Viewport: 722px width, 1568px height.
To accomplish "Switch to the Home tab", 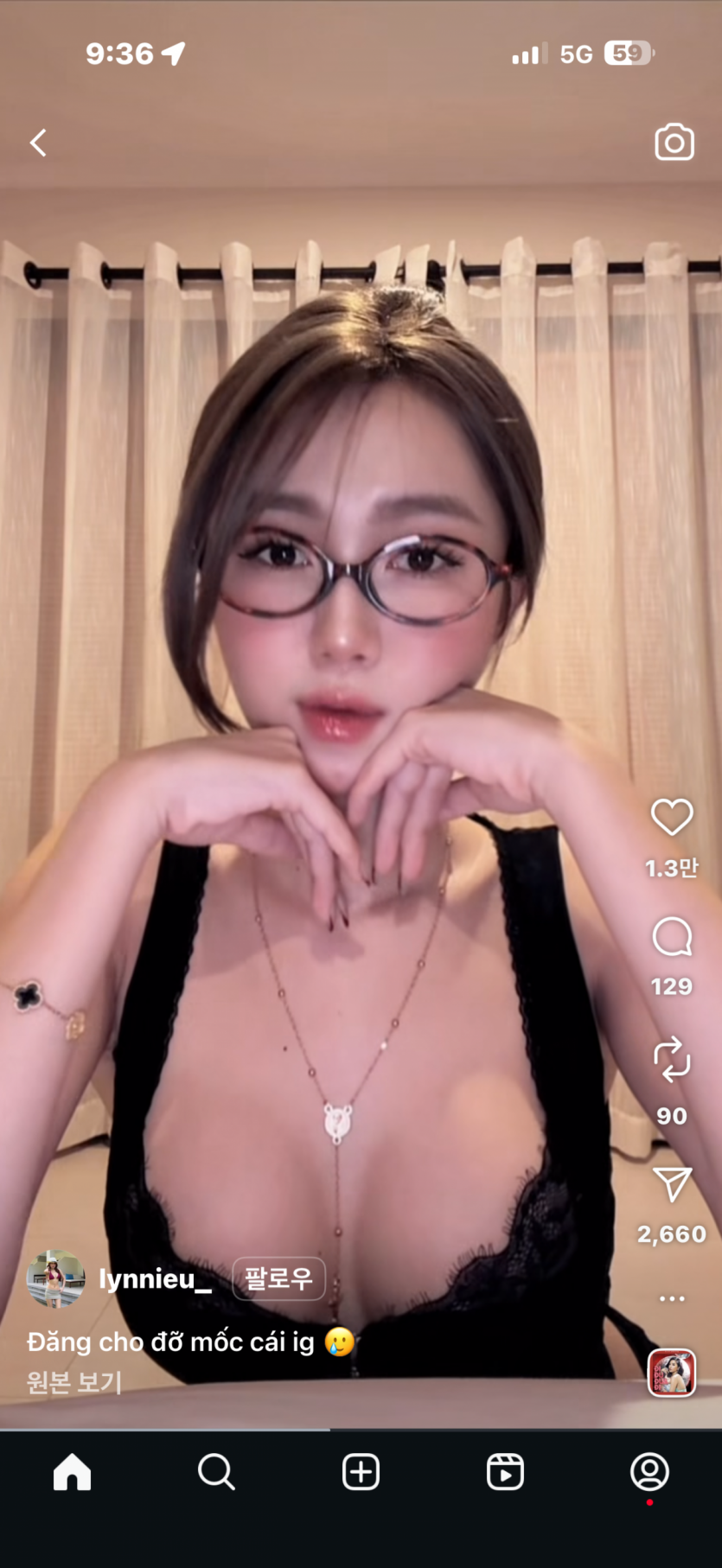I will click(72, 1471).
